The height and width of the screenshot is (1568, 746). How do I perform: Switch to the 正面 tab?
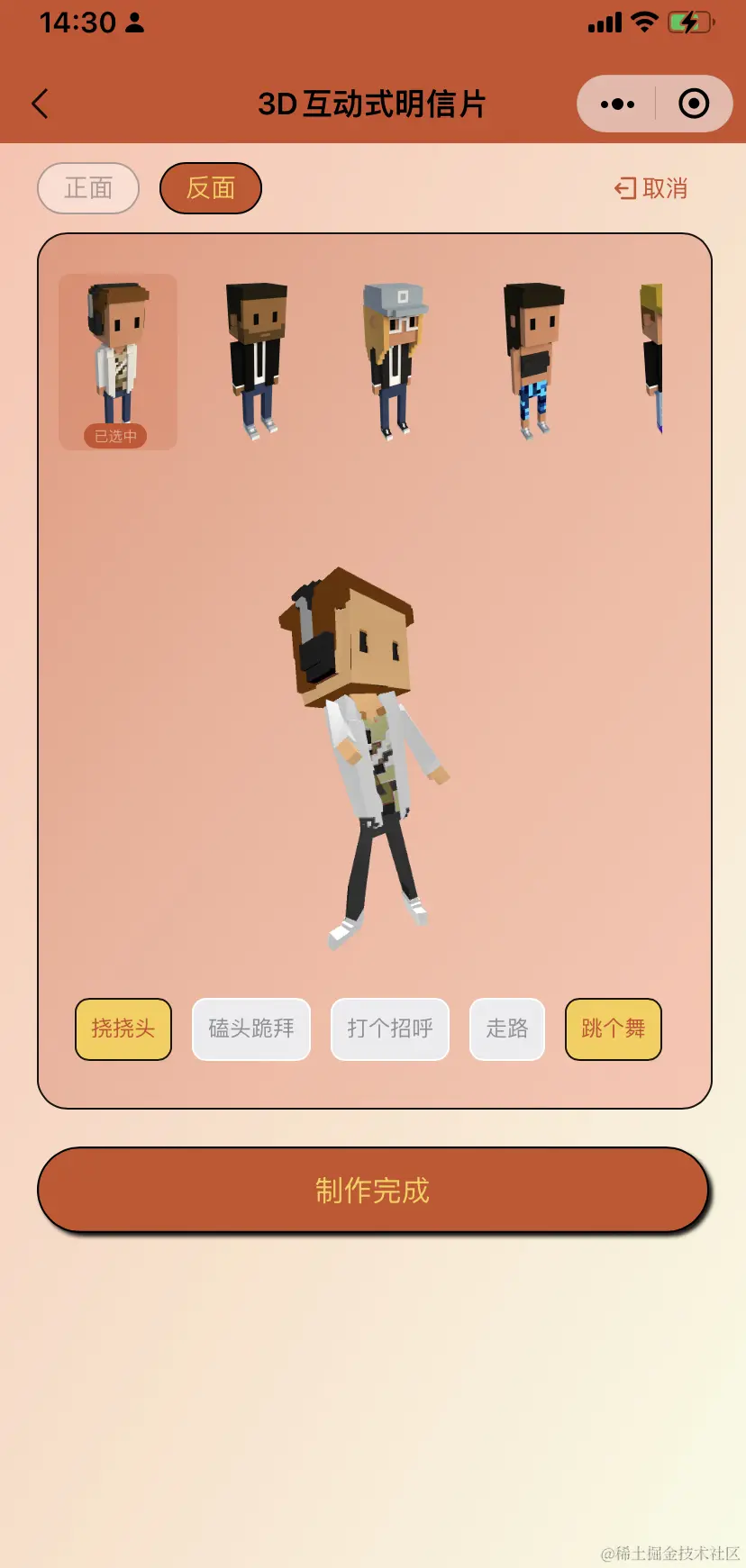(x=88, y=188)
